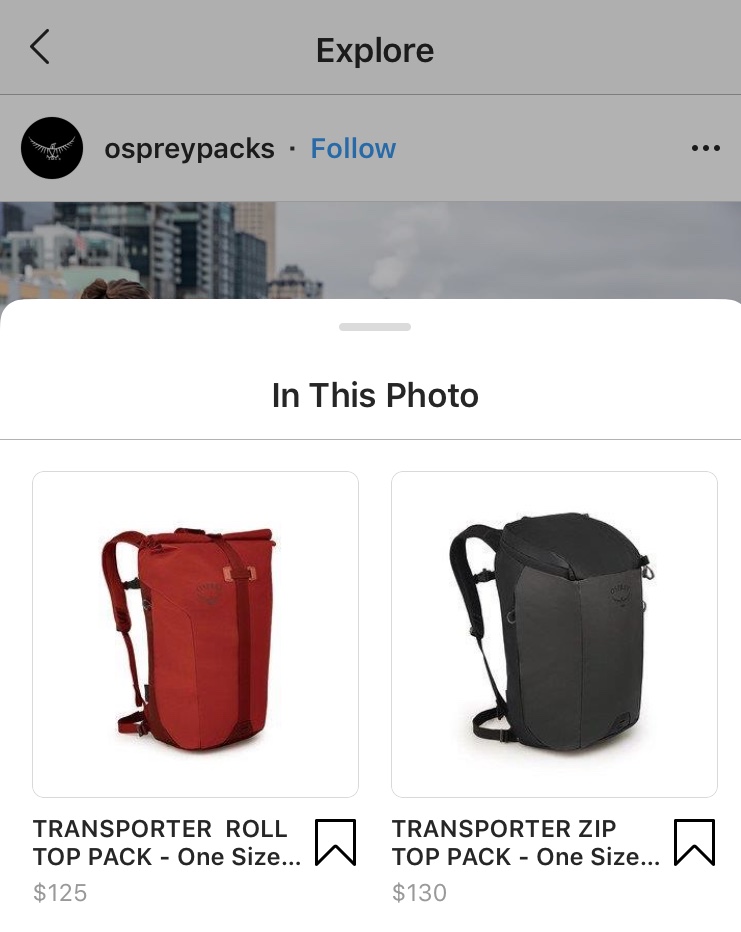Save the Transporter Zip Top Pack bookmark
Viewport: 741px width, 932px height.
point(694,842)
